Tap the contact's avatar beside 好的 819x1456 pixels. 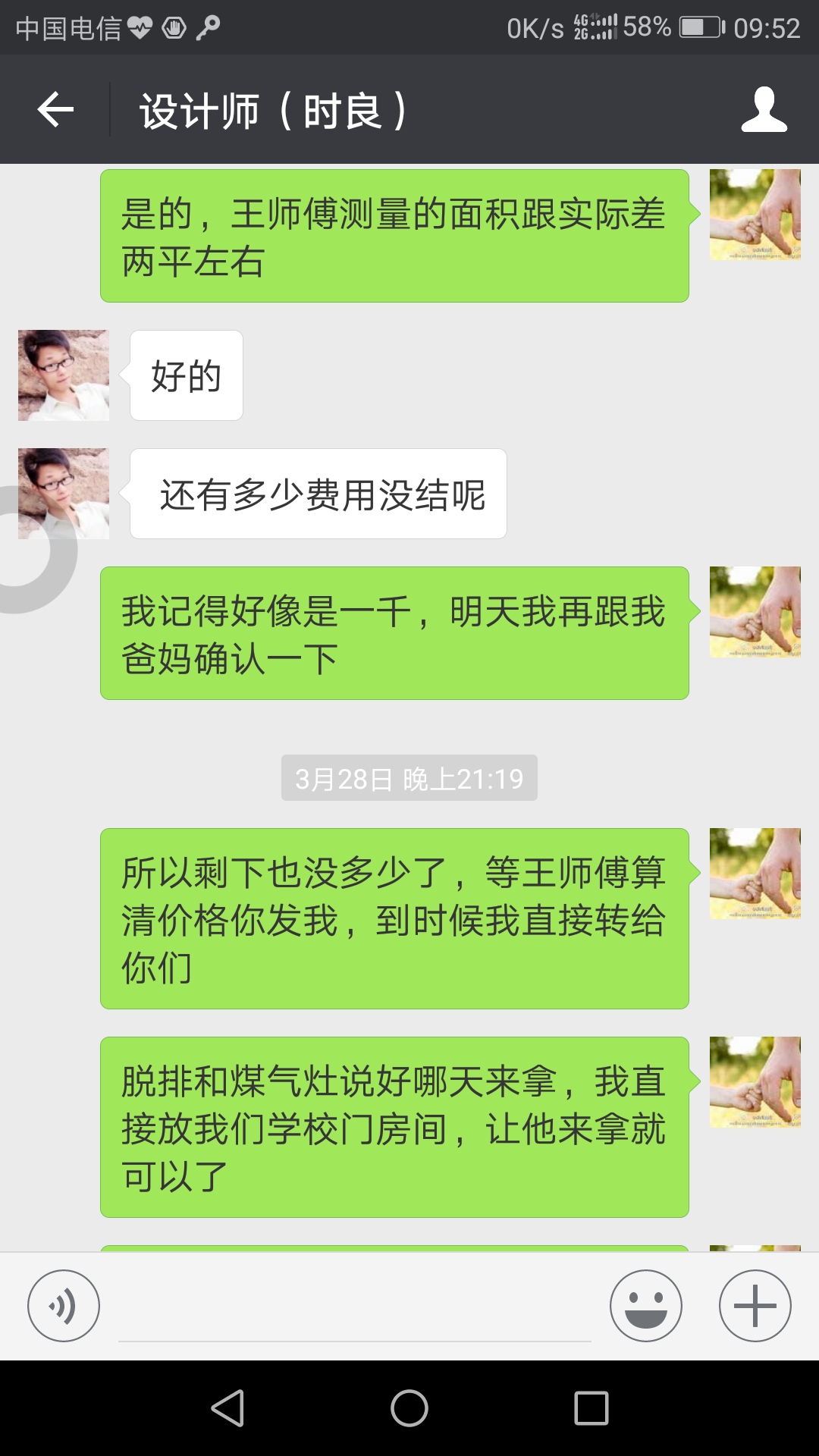pyautogui.click(x=64, y=375)
